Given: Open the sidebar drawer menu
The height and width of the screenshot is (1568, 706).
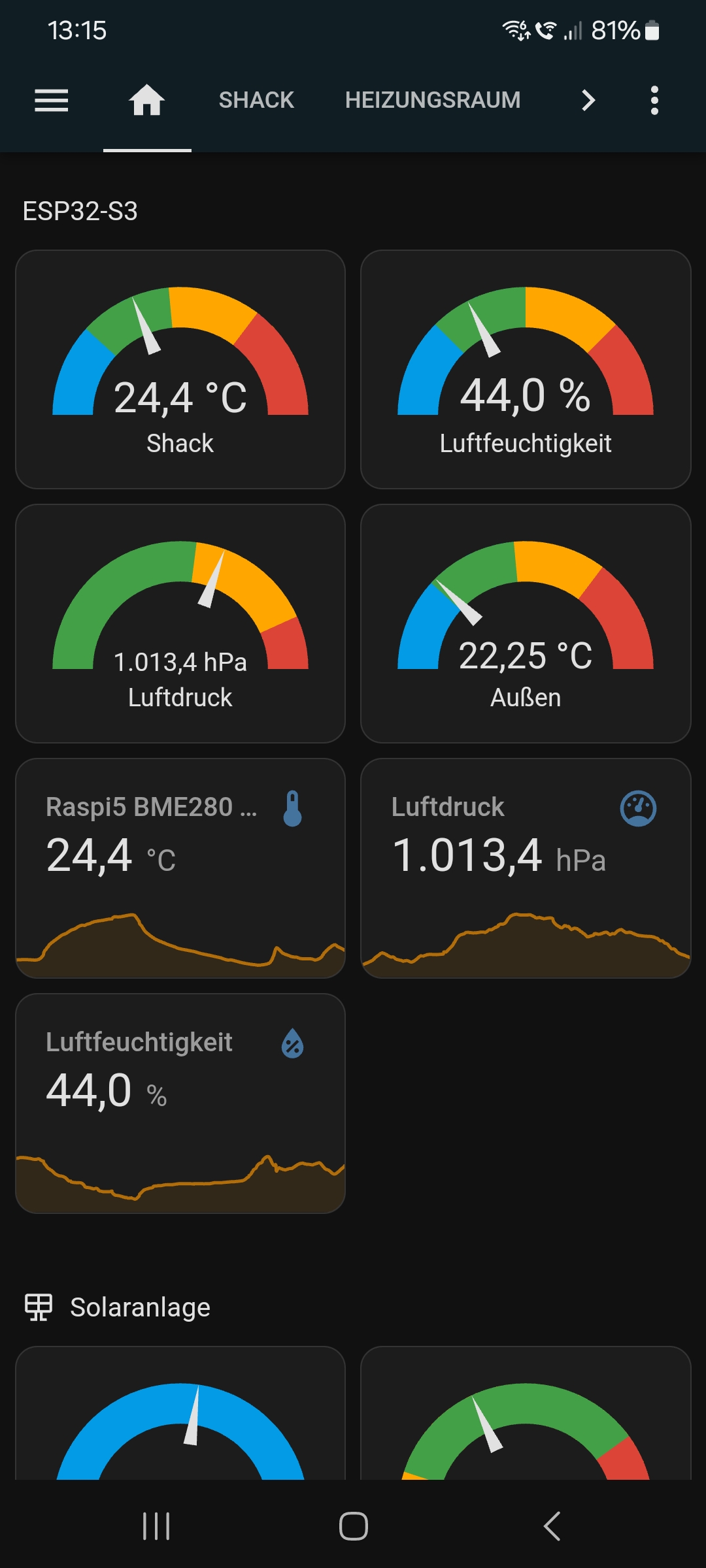Looking at the screenshot, I should coord(51,101).
